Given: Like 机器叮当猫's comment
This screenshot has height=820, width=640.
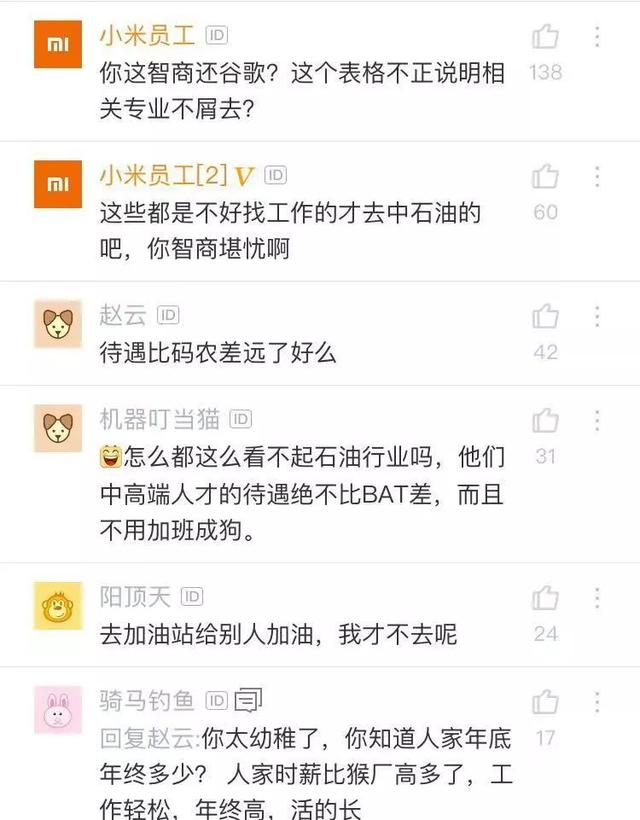Looking at the screenshot, I should (545, 420).
